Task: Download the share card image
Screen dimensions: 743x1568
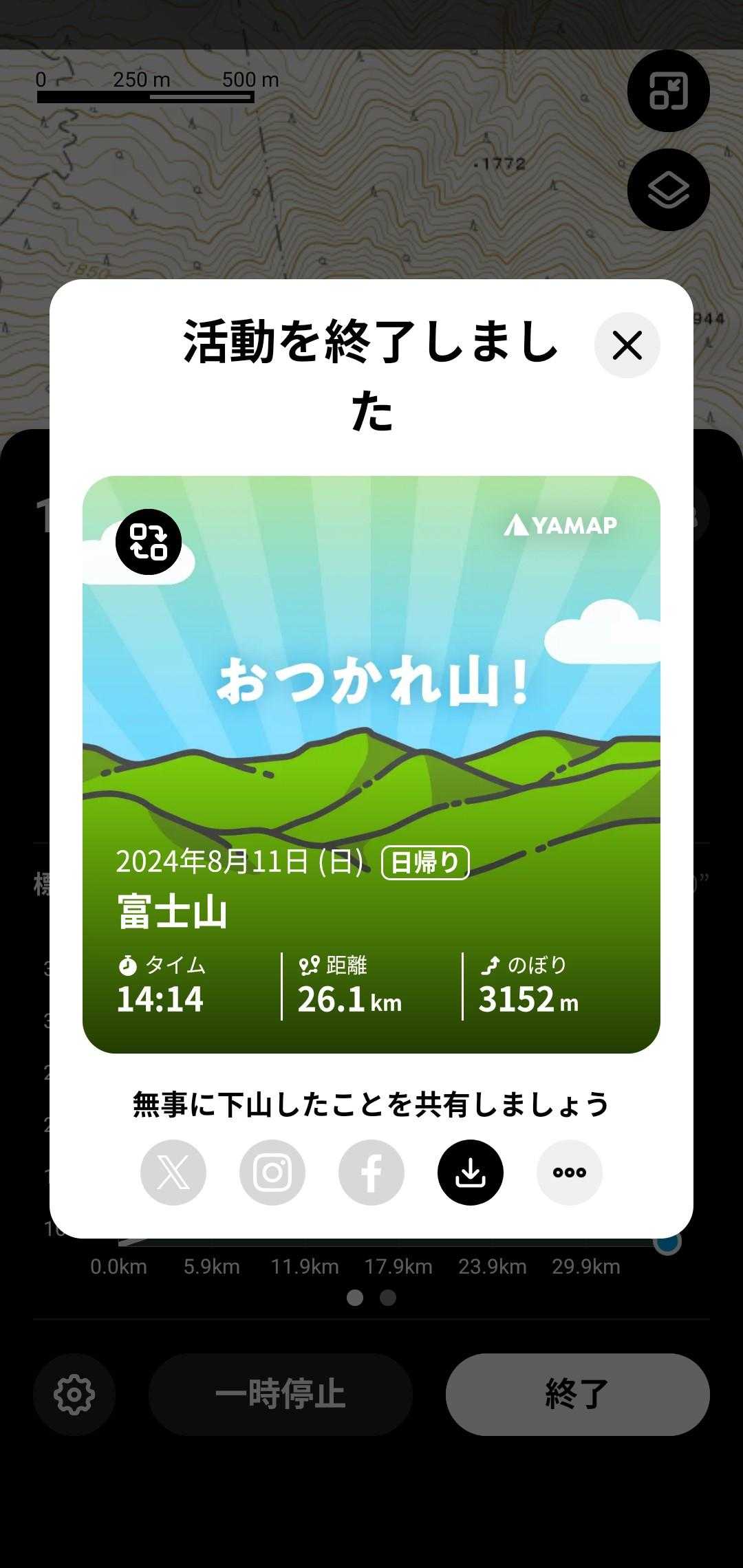Action: tap(471, 1172)
